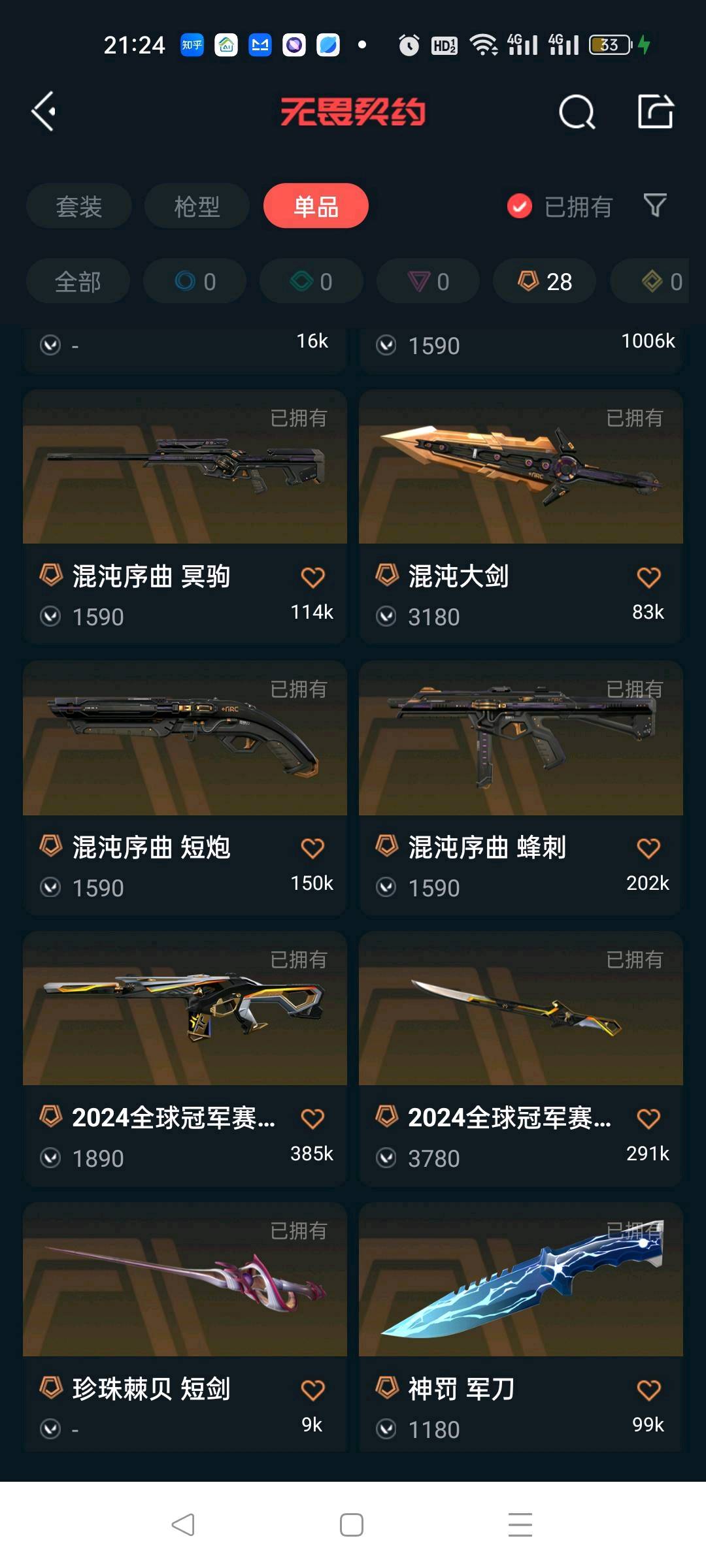
Task: Like the 混沌序曲 蜂刺 skin
Action: 648,848
